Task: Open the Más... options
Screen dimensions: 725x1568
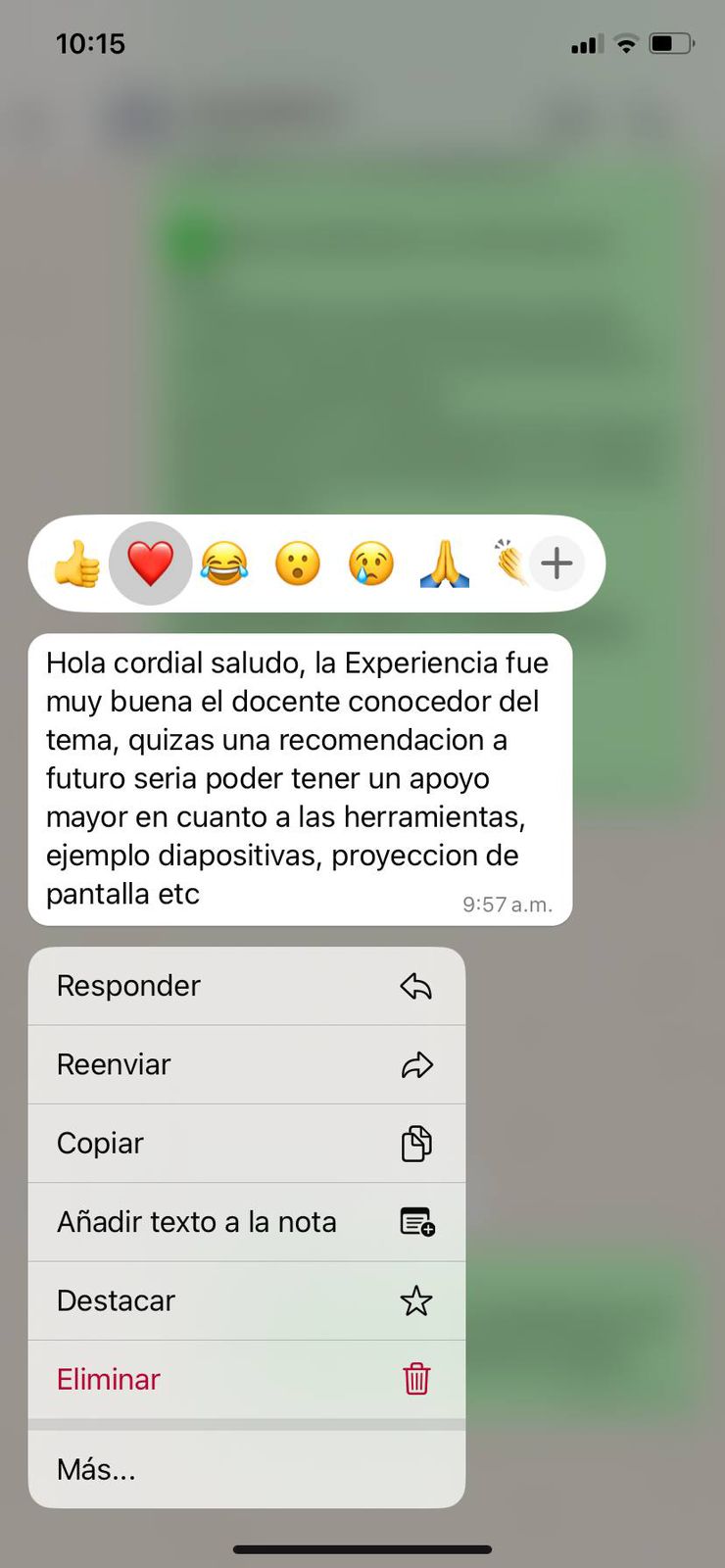Action: tap(246, 1469)
